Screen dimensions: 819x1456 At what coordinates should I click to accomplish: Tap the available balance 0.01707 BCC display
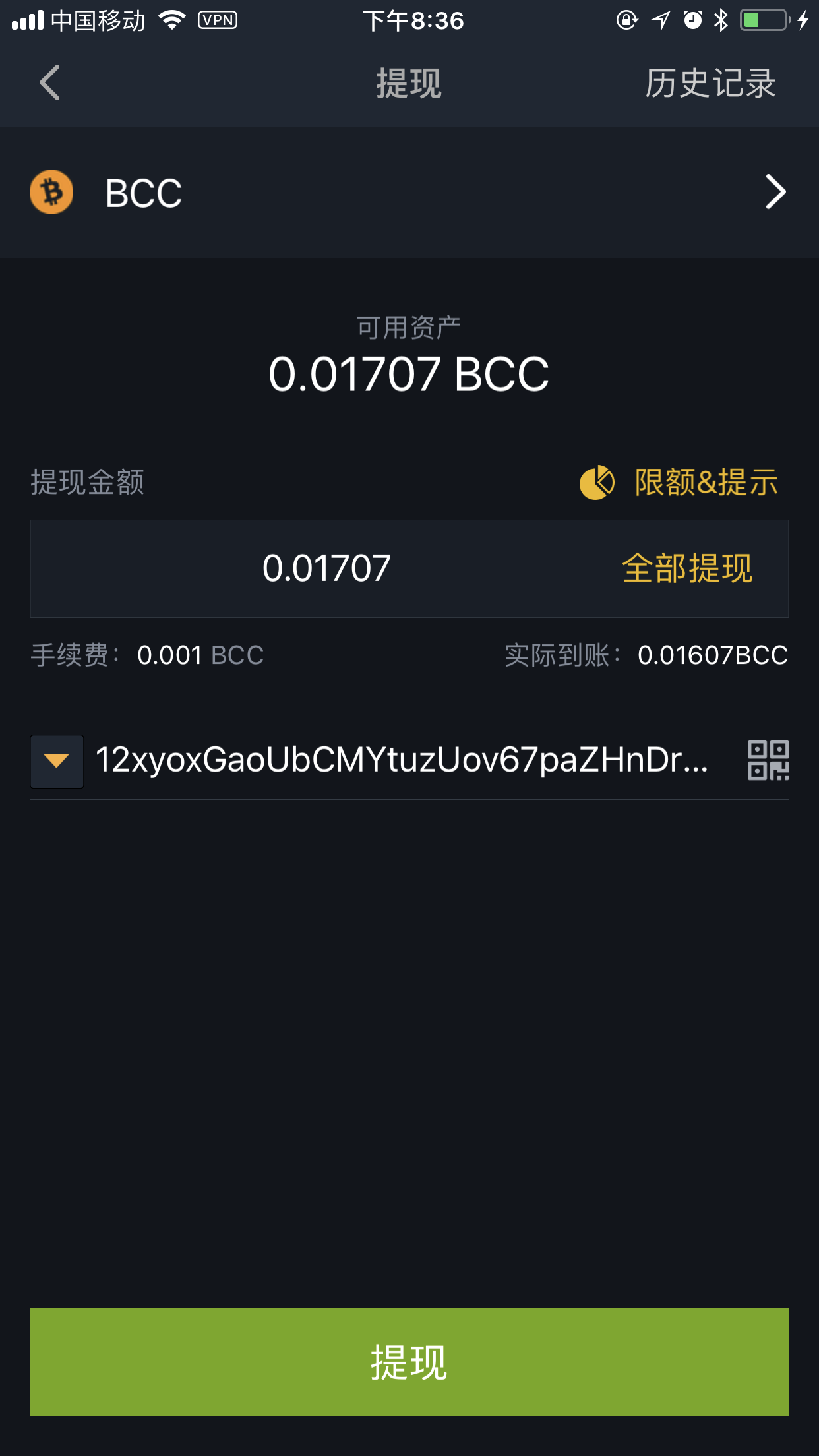point(409,374)
